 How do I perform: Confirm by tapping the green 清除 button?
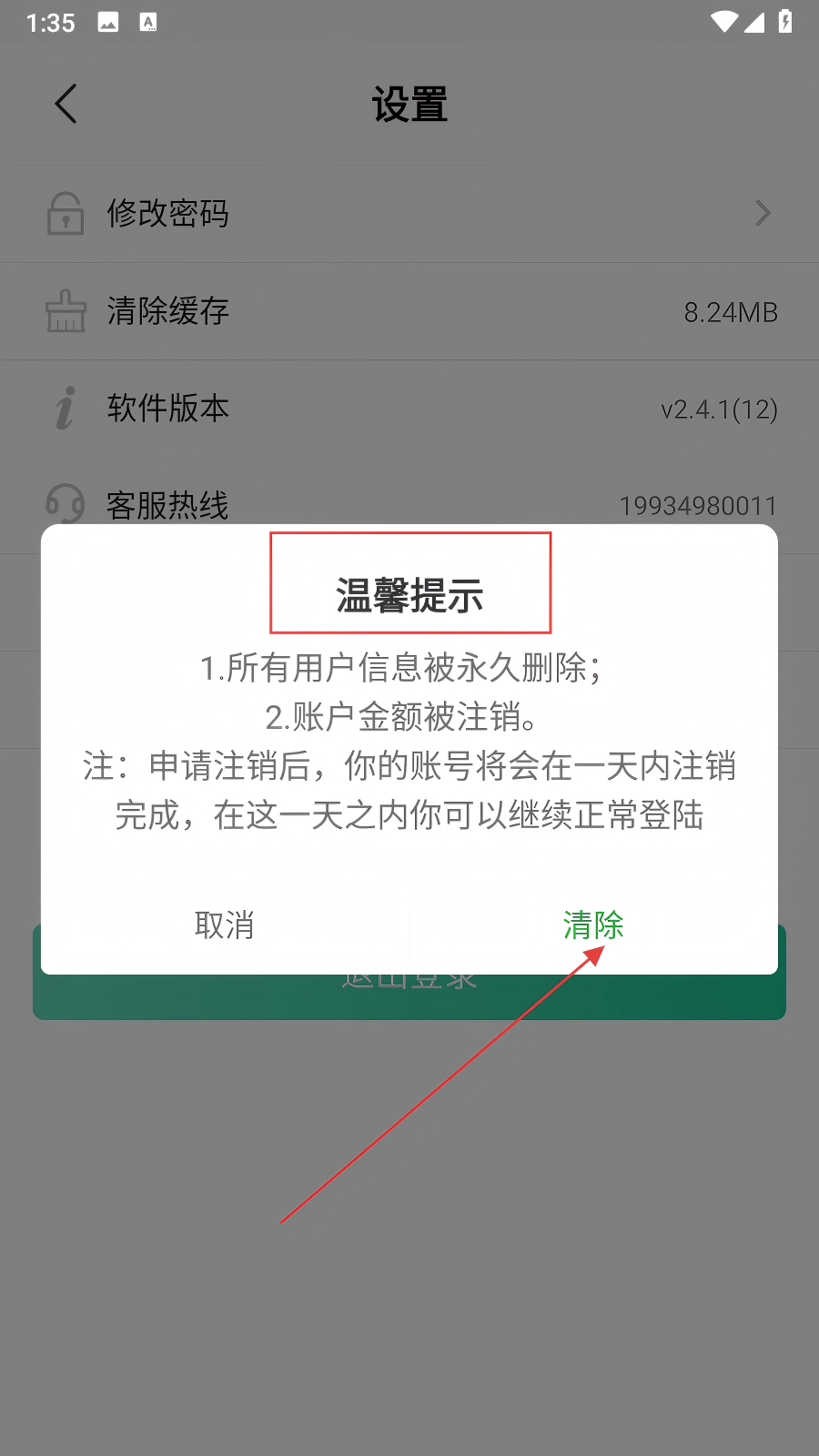point(592,925)
